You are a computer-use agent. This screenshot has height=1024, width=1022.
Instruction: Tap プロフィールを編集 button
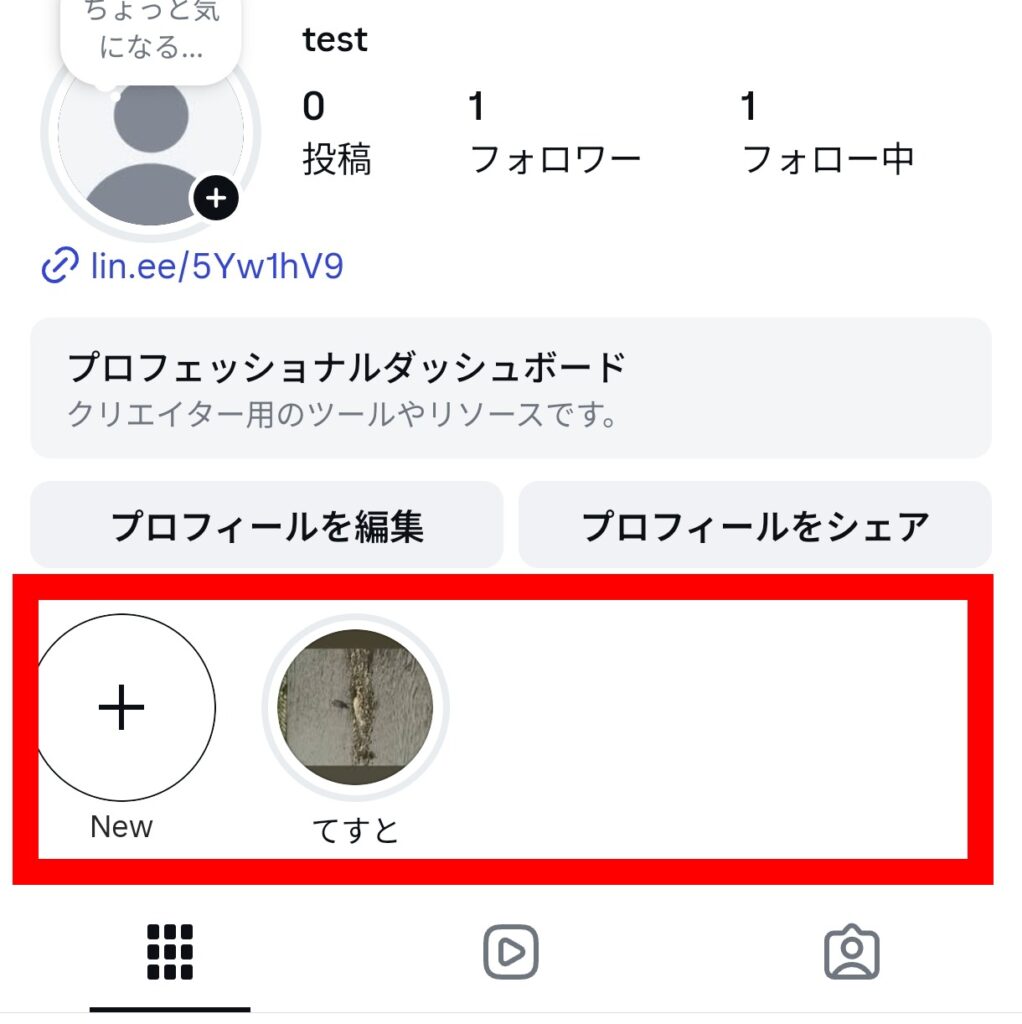click(x=266, y=525)
